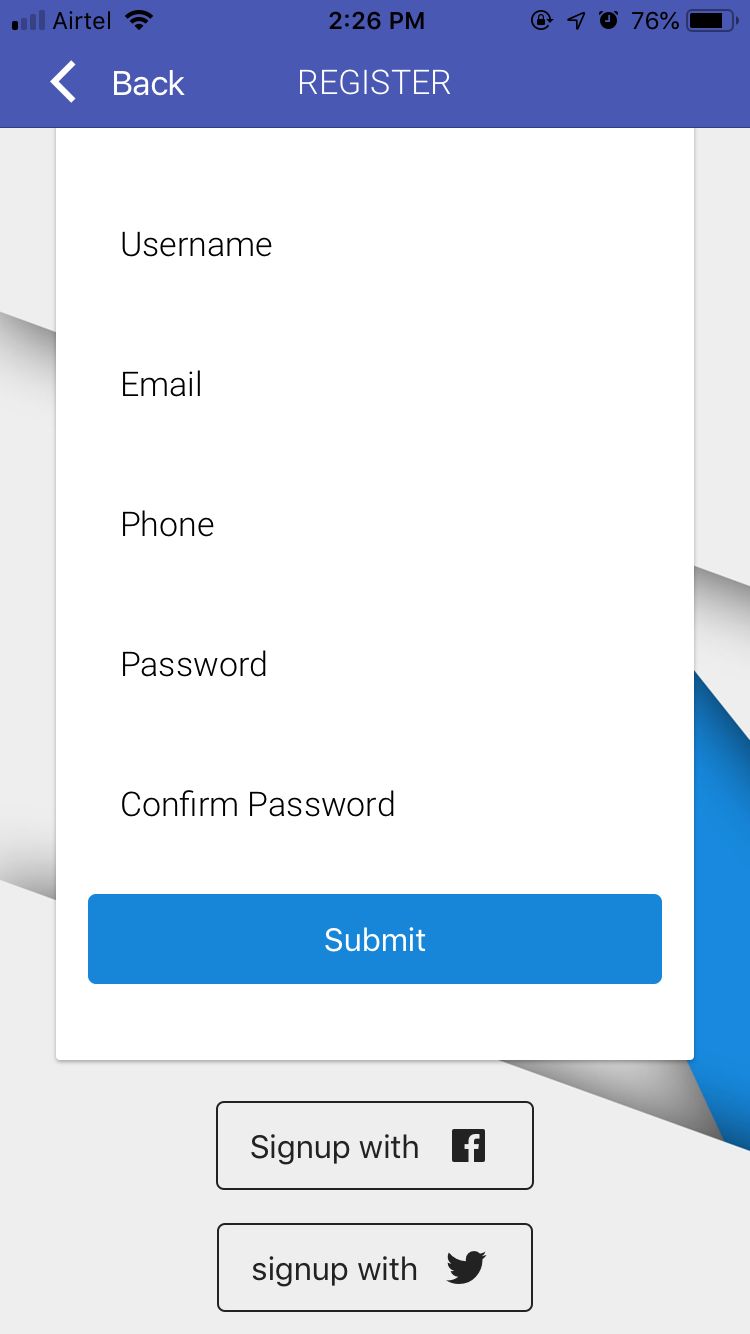Select the Confirm Password field
This screenshot has height=1334, width=750.
coord(375,804)
